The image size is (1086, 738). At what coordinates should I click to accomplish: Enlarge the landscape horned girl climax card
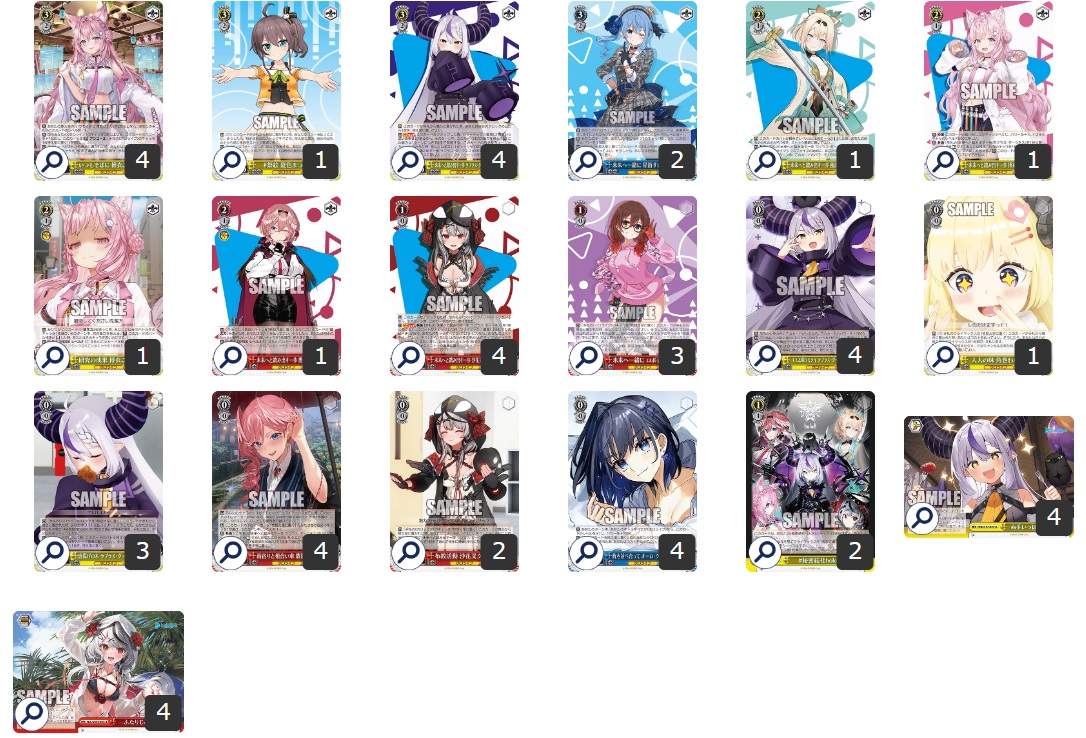point(923,517)
